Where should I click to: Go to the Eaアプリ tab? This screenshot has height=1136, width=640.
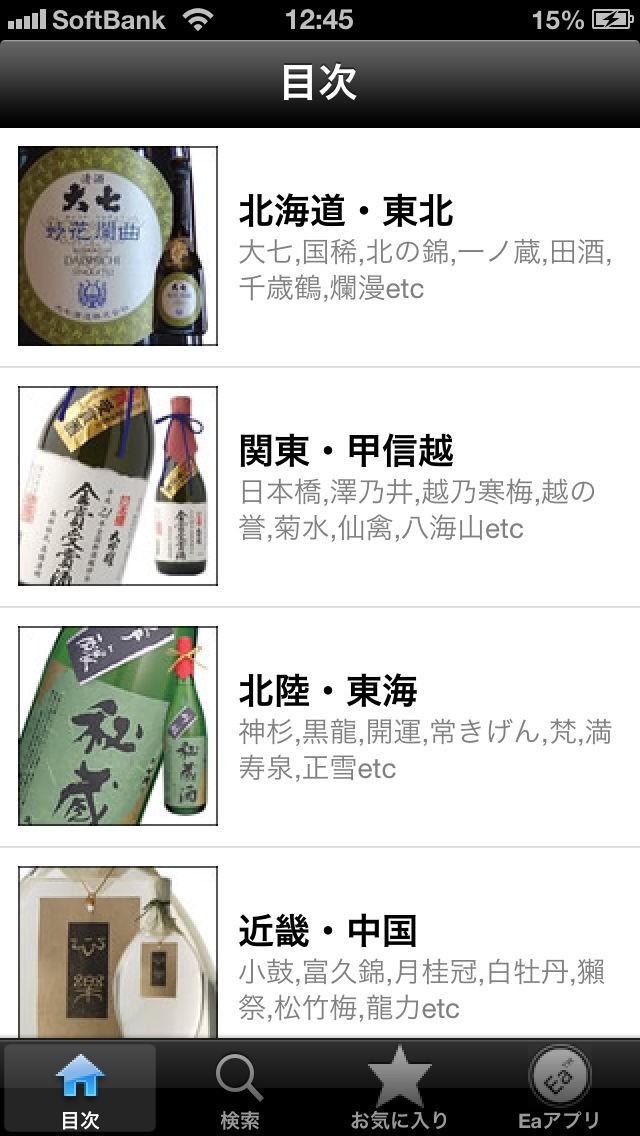coord(559,1088)
